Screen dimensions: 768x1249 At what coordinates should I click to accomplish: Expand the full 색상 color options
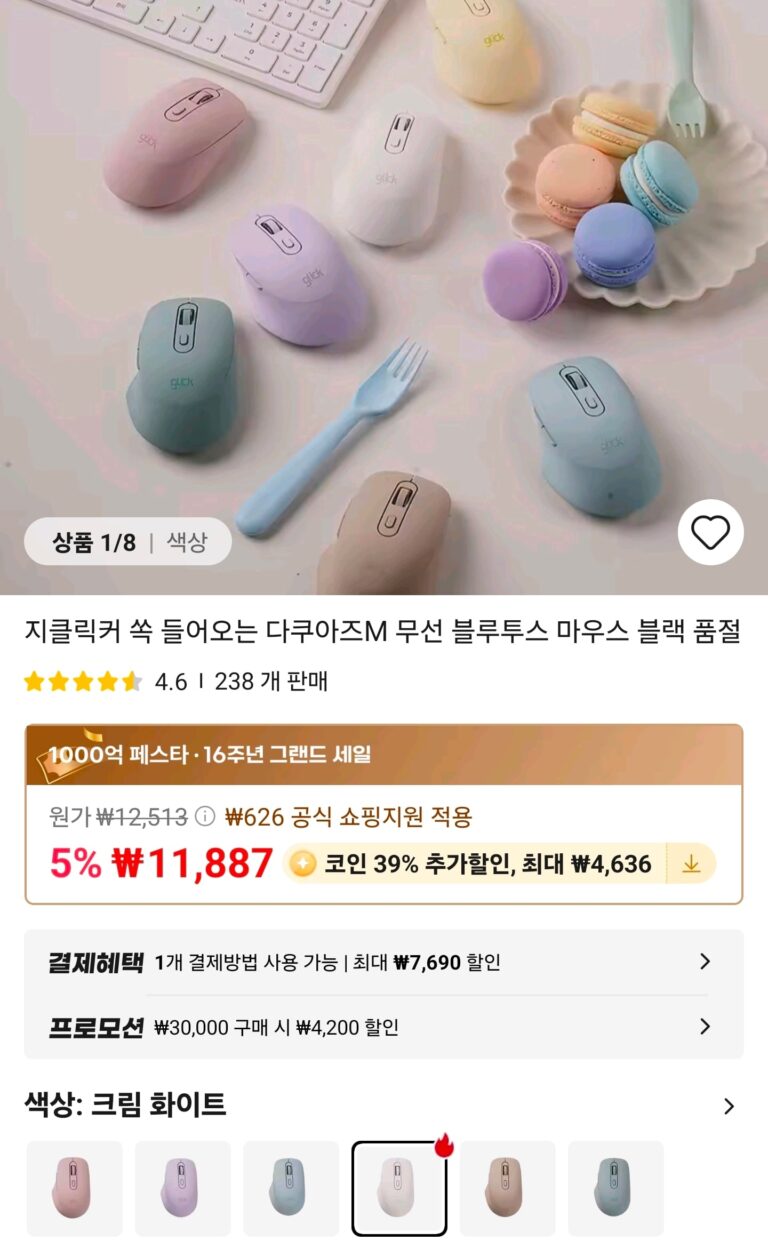pyautogui.click(x=729, y=1106)
